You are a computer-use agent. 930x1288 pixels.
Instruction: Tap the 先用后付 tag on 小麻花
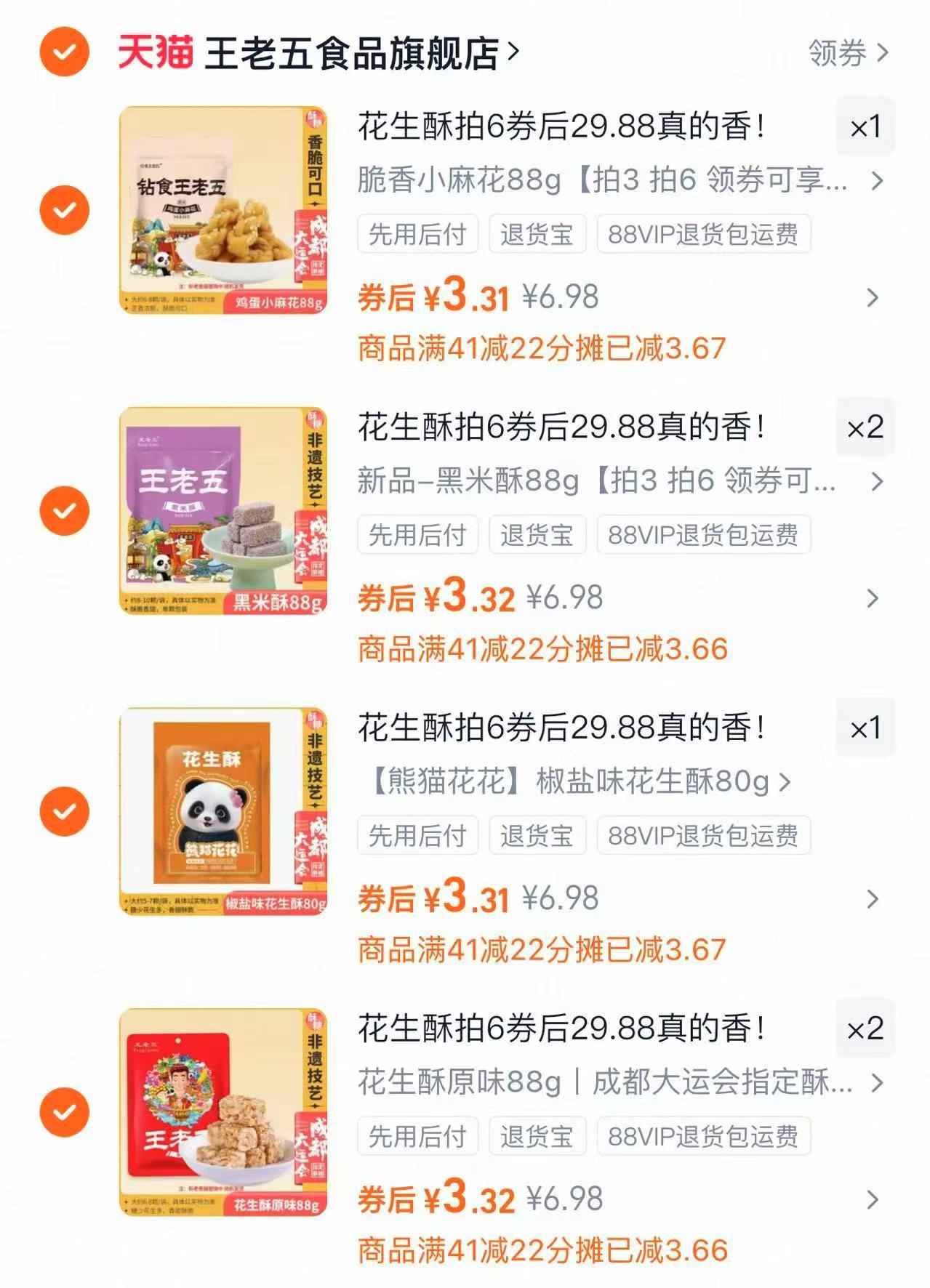[417, 233]
